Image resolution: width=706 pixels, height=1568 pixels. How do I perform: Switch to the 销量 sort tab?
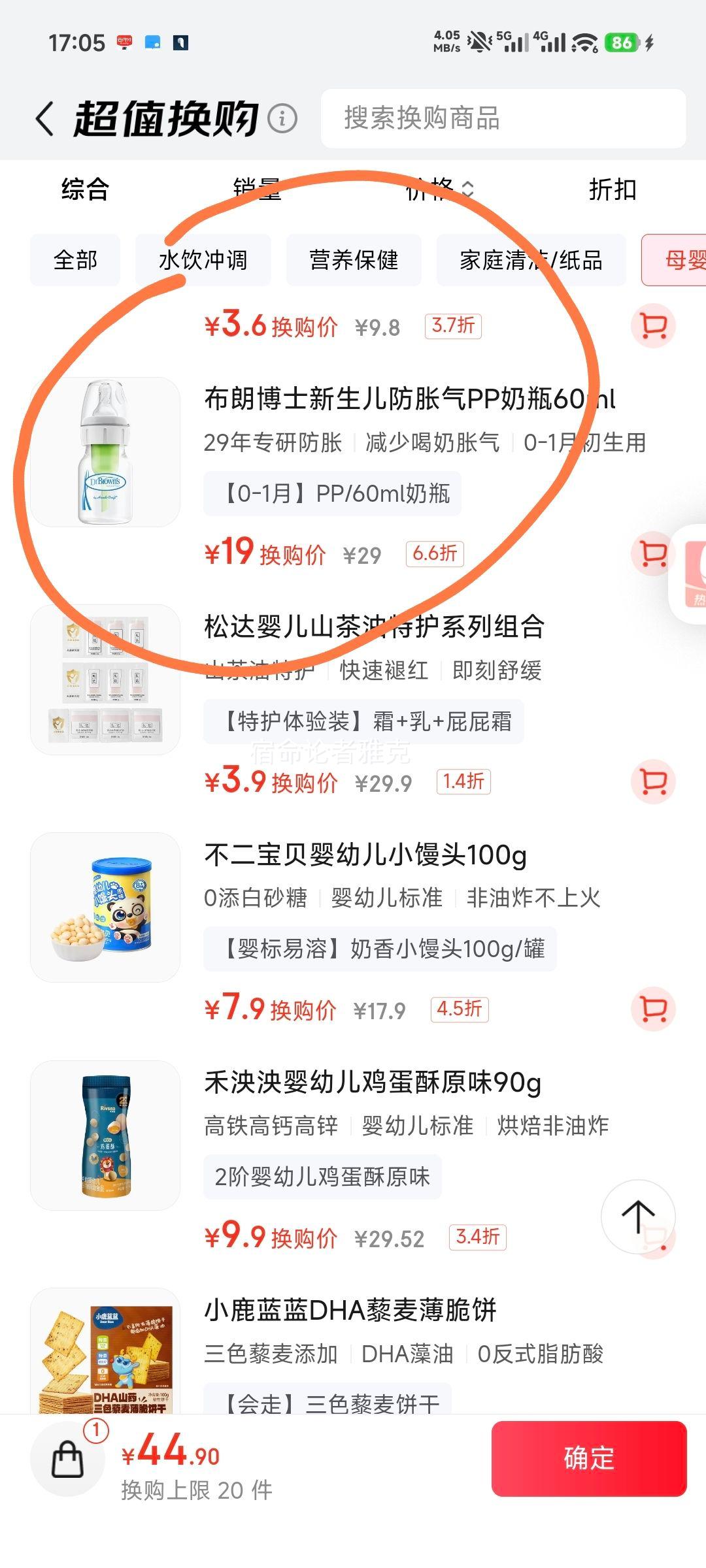click(x=256, y=190)
